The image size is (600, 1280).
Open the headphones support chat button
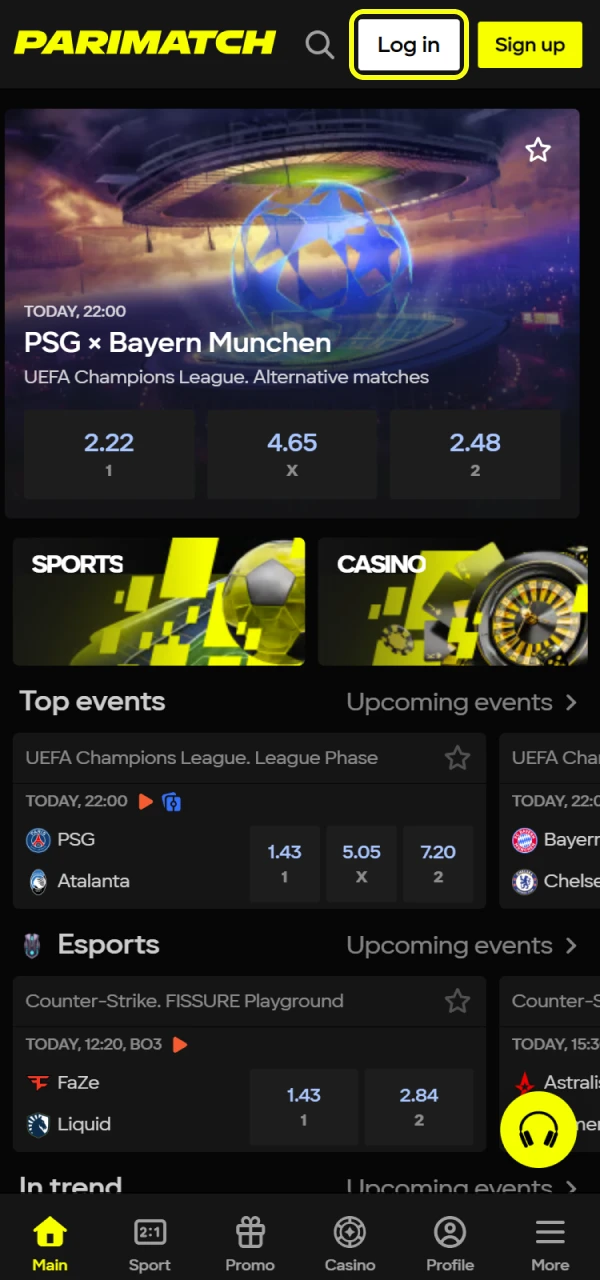pos(538,1129)
